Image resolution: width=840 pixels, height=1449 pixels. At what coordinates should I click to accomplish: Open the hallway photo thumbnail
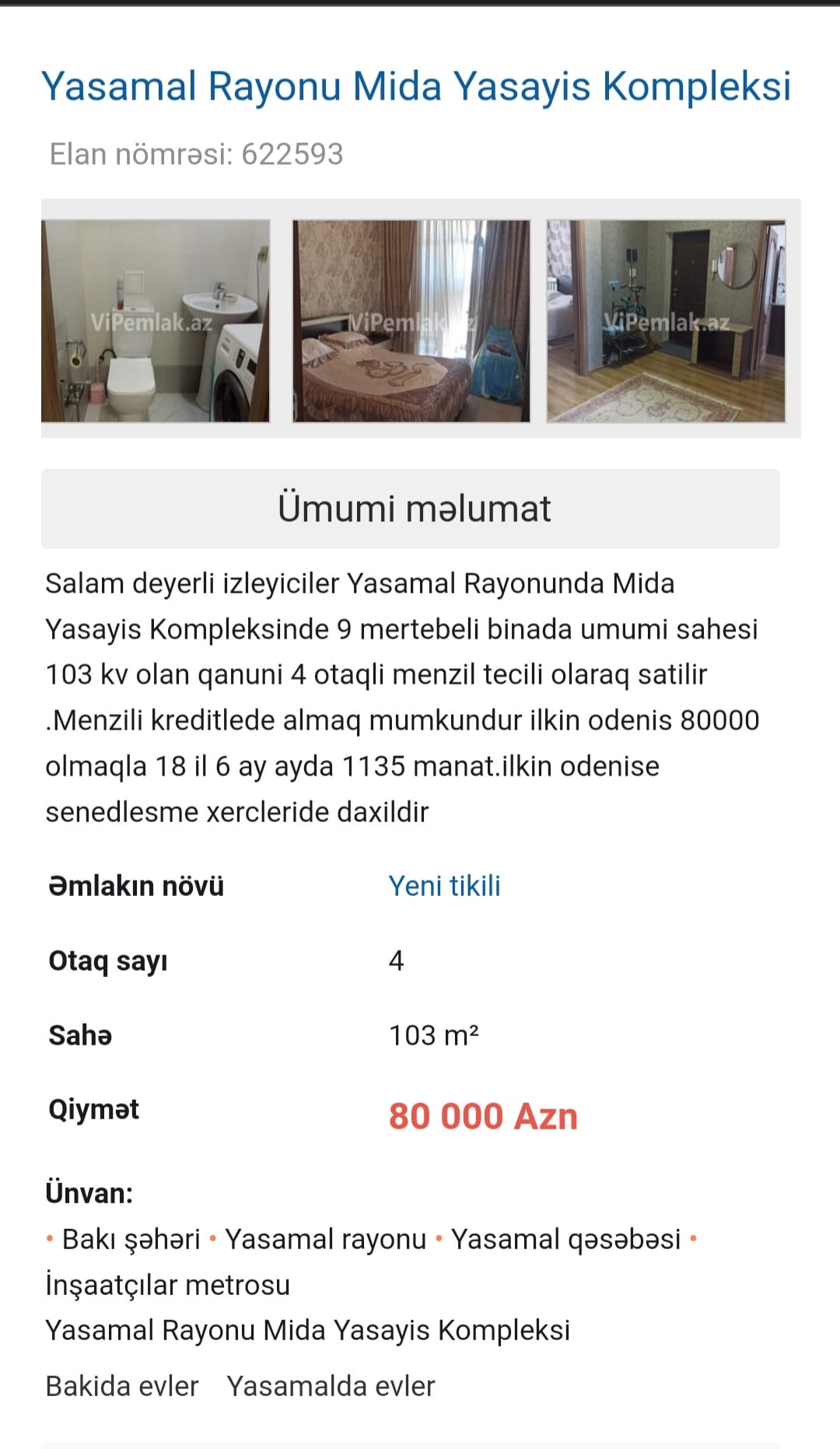tap(666, 321)
